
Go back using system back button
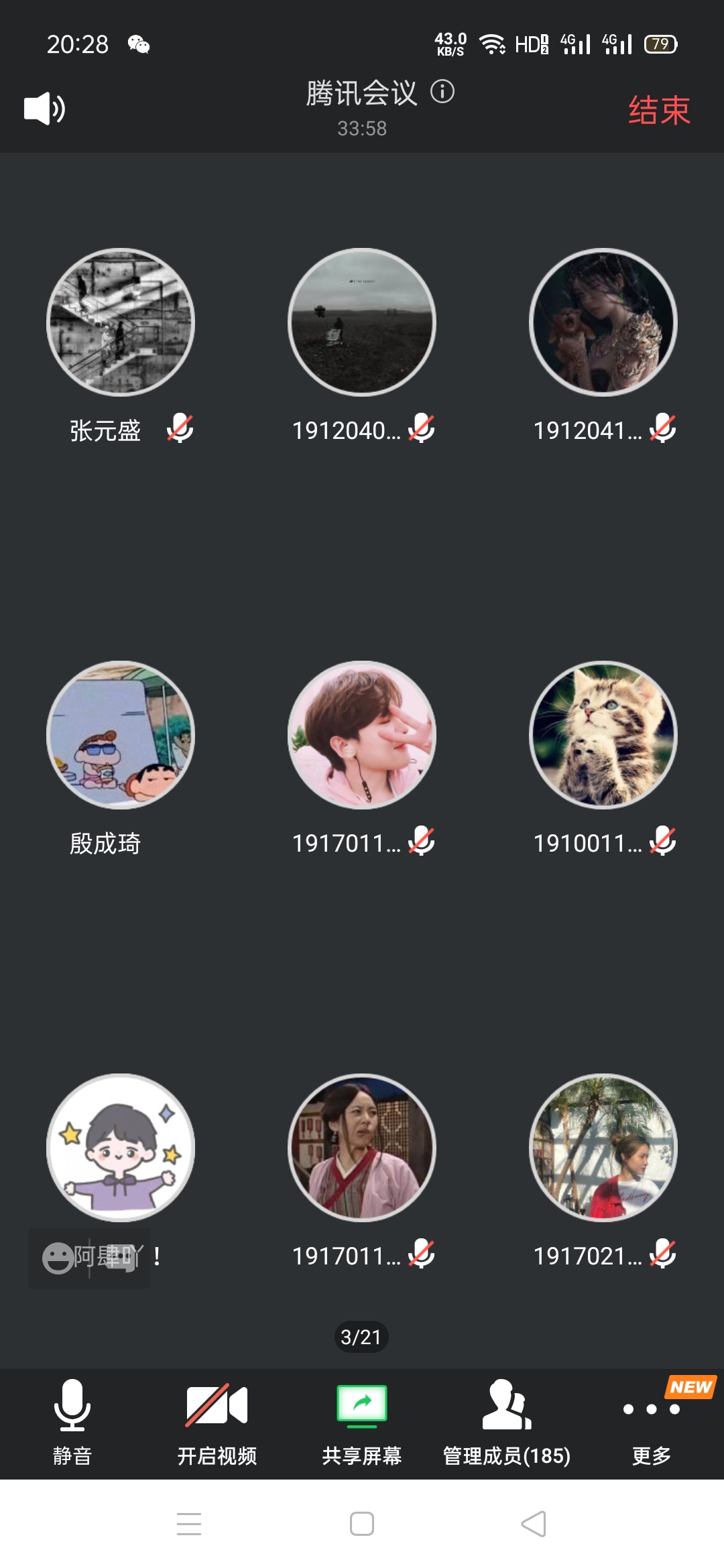coord(534,1524)
